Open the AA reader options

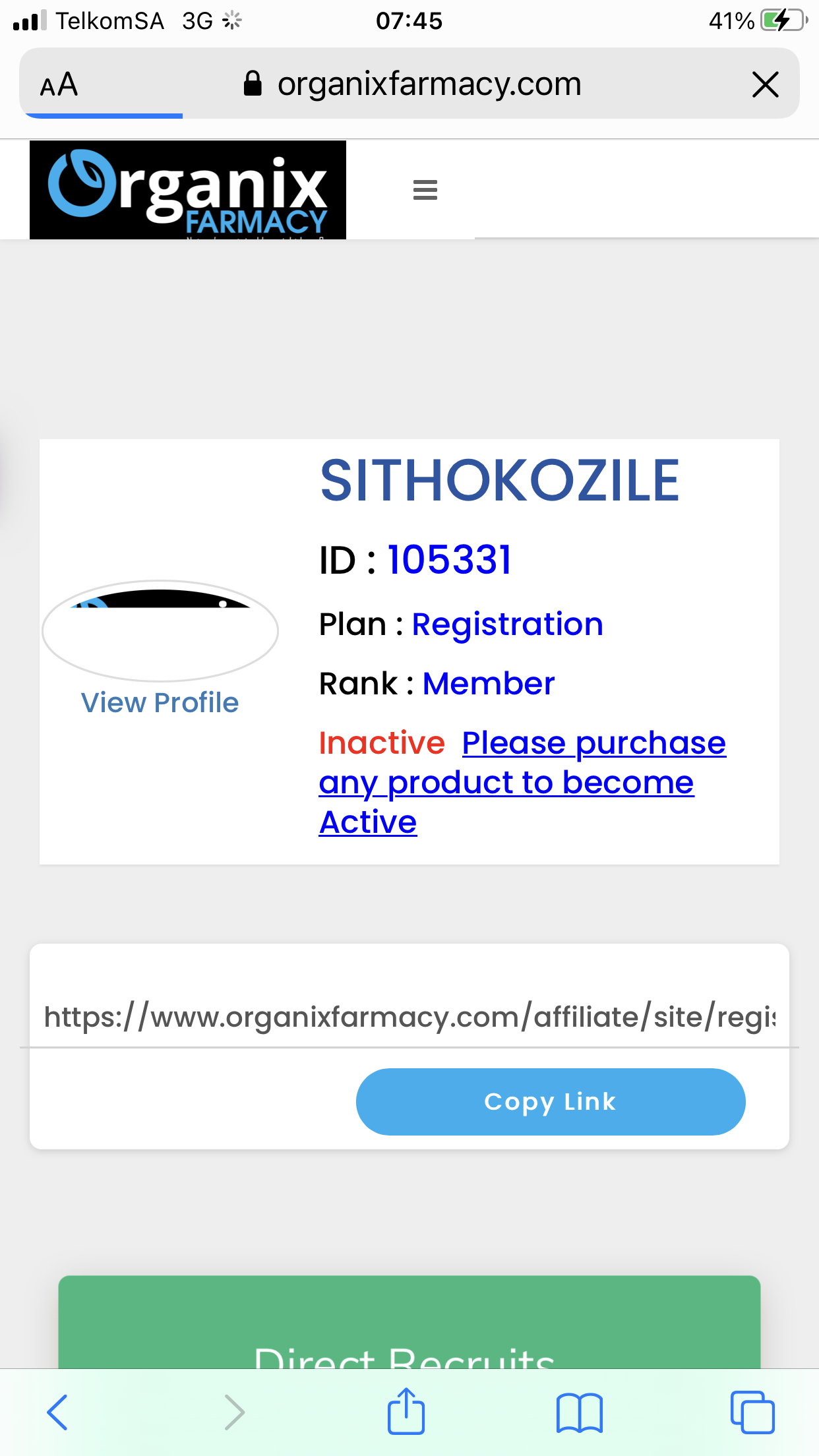click(59, 84)
